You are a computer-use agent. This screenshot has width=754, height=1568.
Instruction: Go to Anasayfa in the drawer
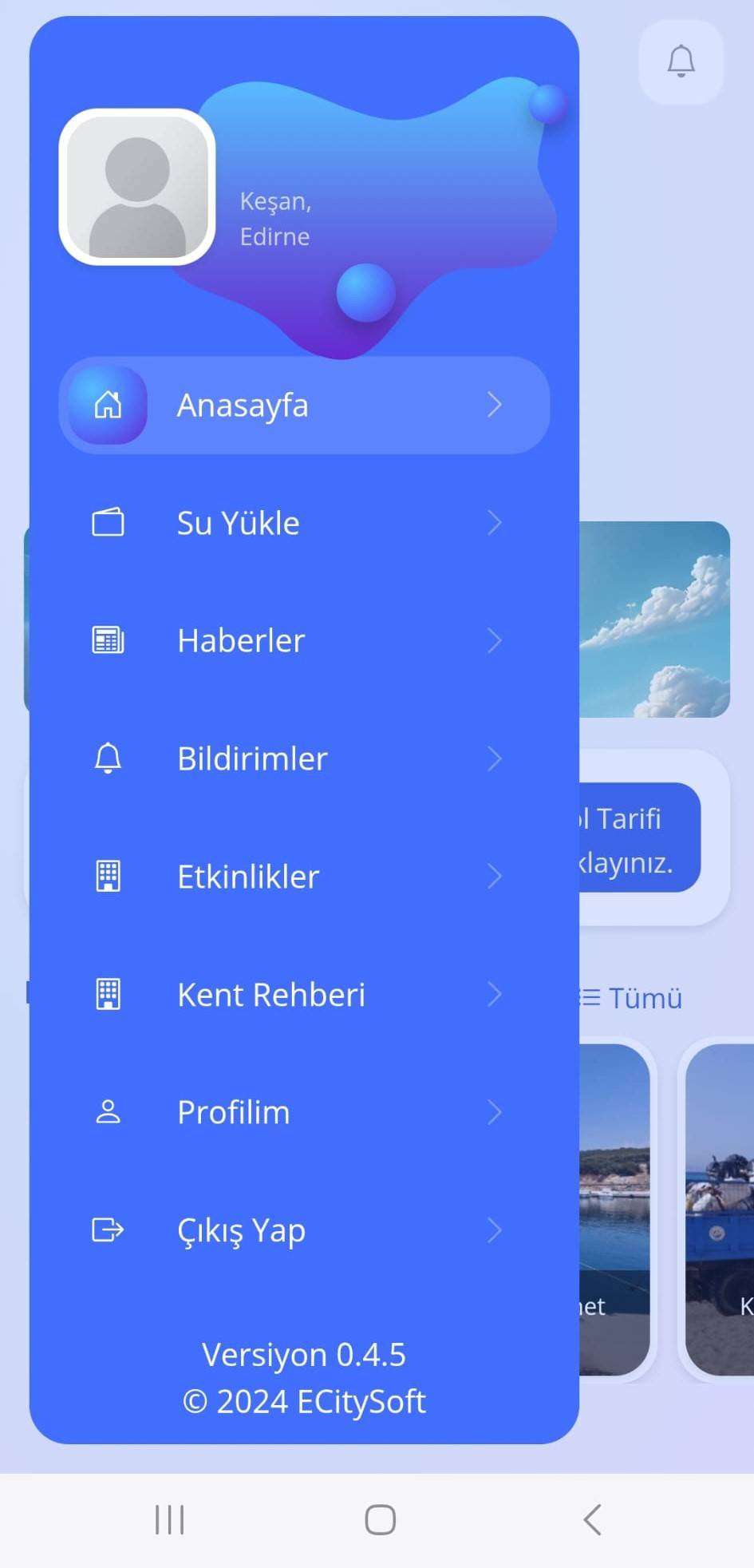click(304, 406)
